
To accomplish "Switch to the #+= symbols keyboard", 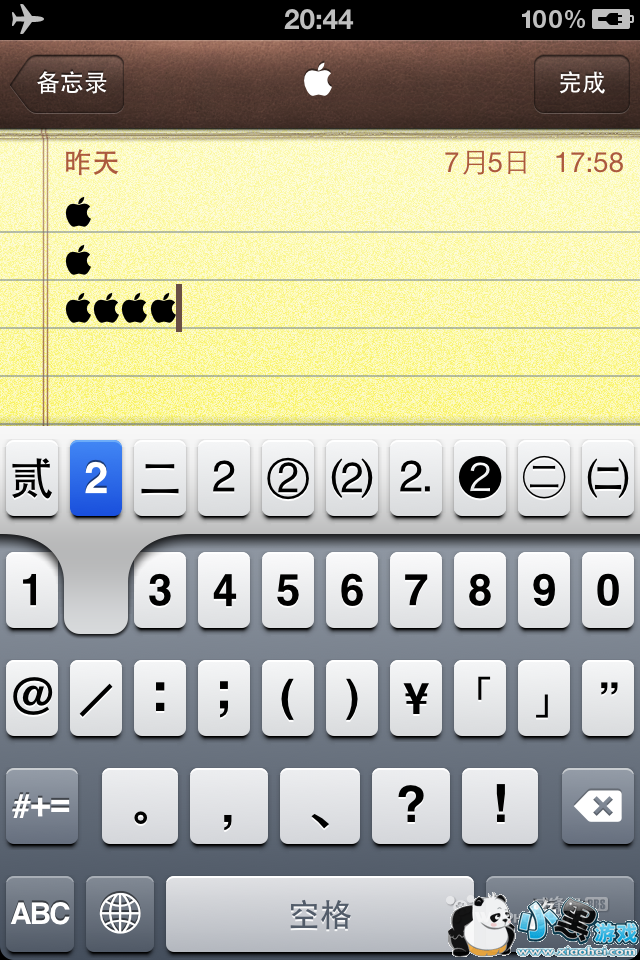I will coord(42,806).
